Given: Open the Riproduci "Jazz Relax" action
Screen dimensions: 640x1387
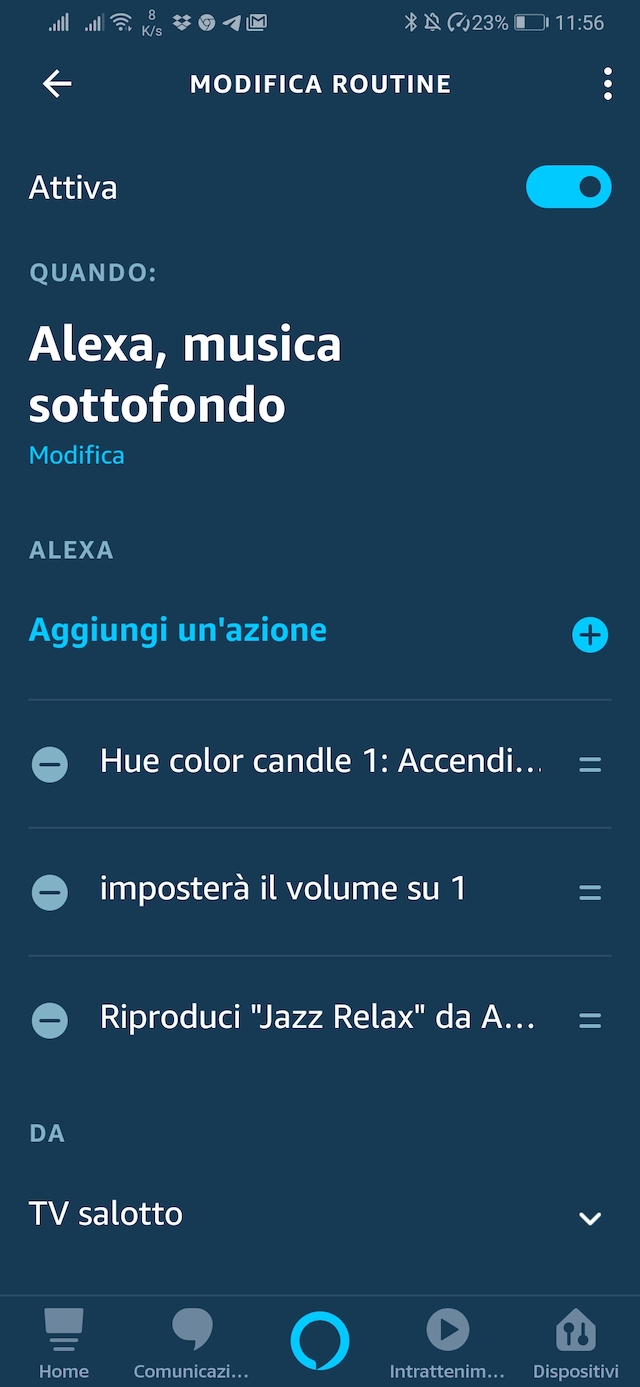Looking at the screenshot, I should [x=318, y=1018].
